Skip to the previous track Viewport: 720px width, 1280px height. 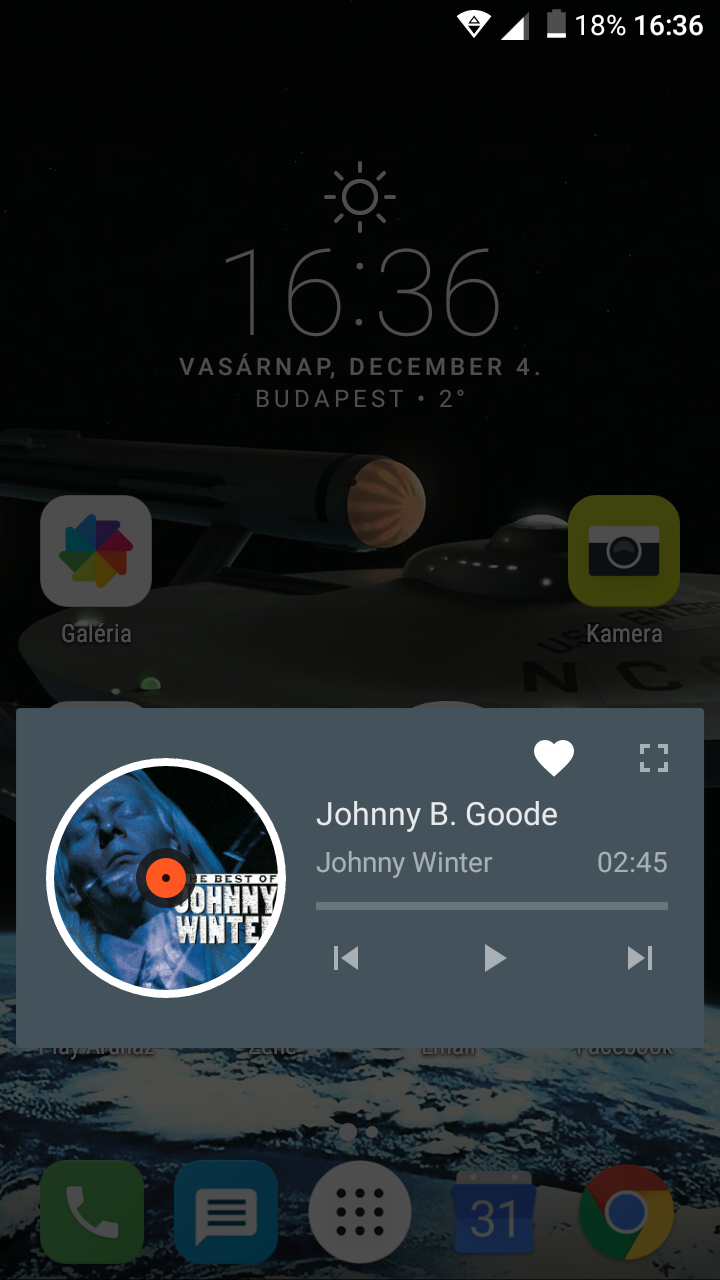346,958
